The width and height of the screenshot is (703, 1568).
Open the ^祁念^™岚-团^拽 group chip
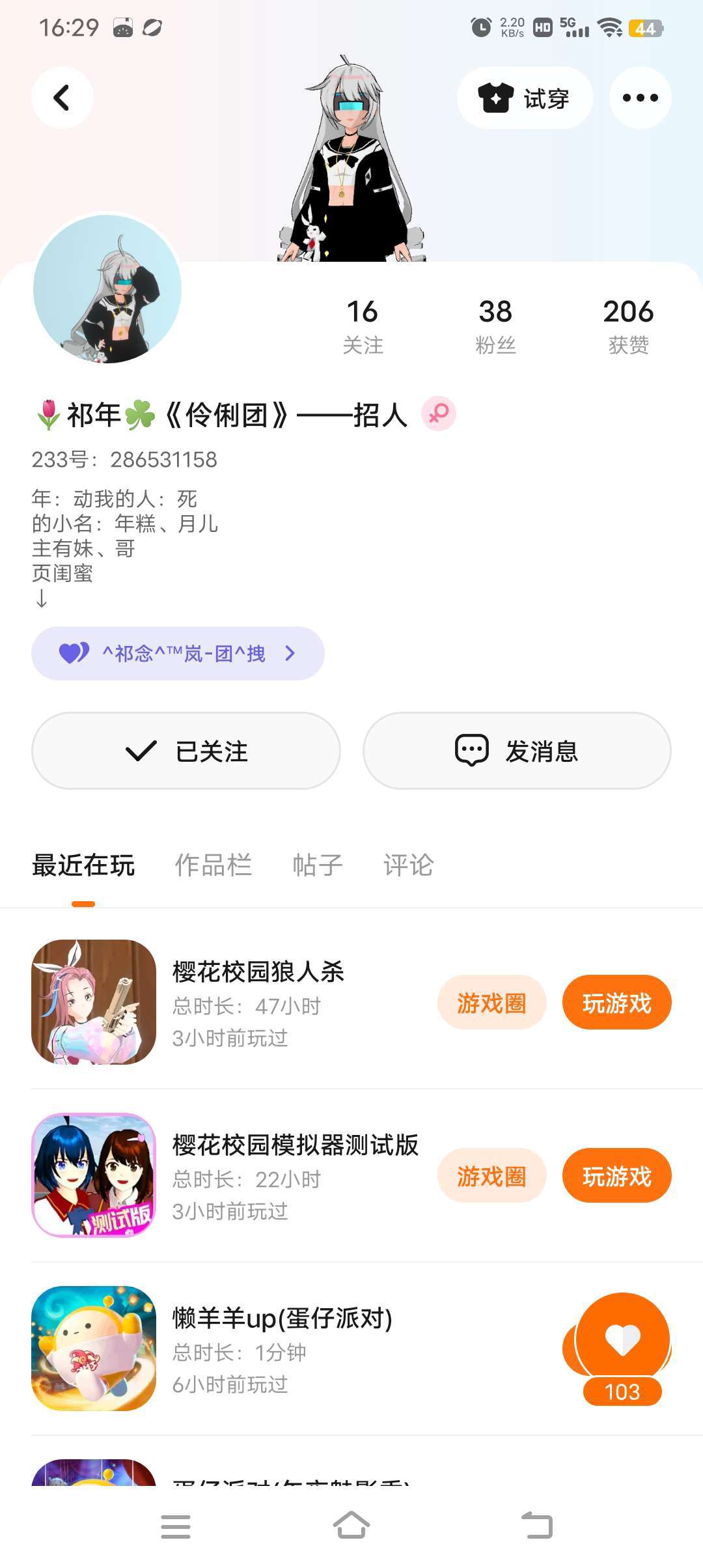pos(178,653)
